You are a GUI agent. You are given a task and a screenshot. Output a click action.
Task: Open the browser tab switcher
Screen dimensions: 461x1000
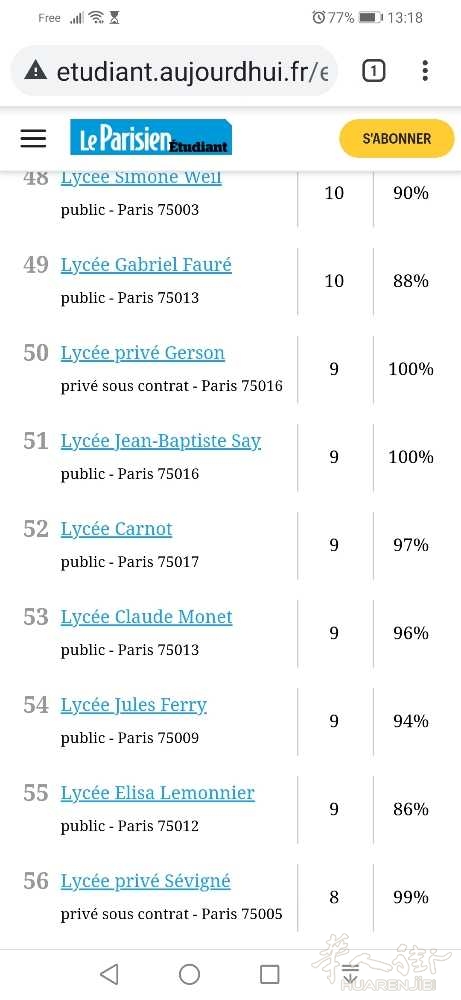coord(374,71)
